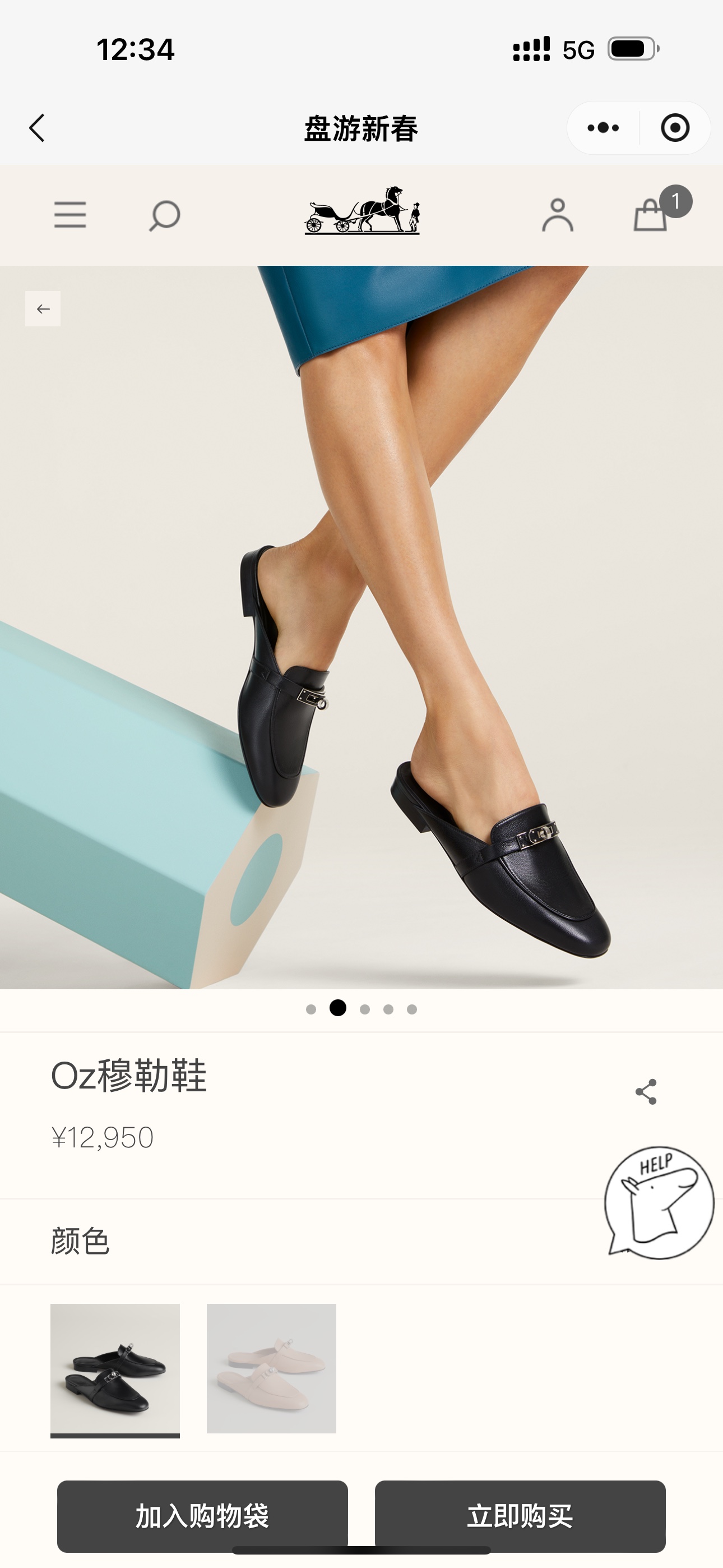Open the mini program more options menu
This screenshot has width=723, height=1568.
603,128
